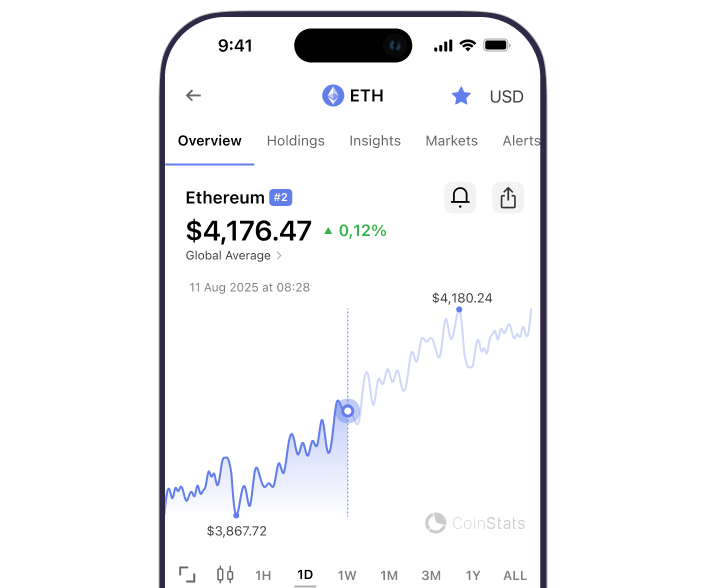Open the Alerts tab
The height and width of the screenshot is (588, 705).
521,141
